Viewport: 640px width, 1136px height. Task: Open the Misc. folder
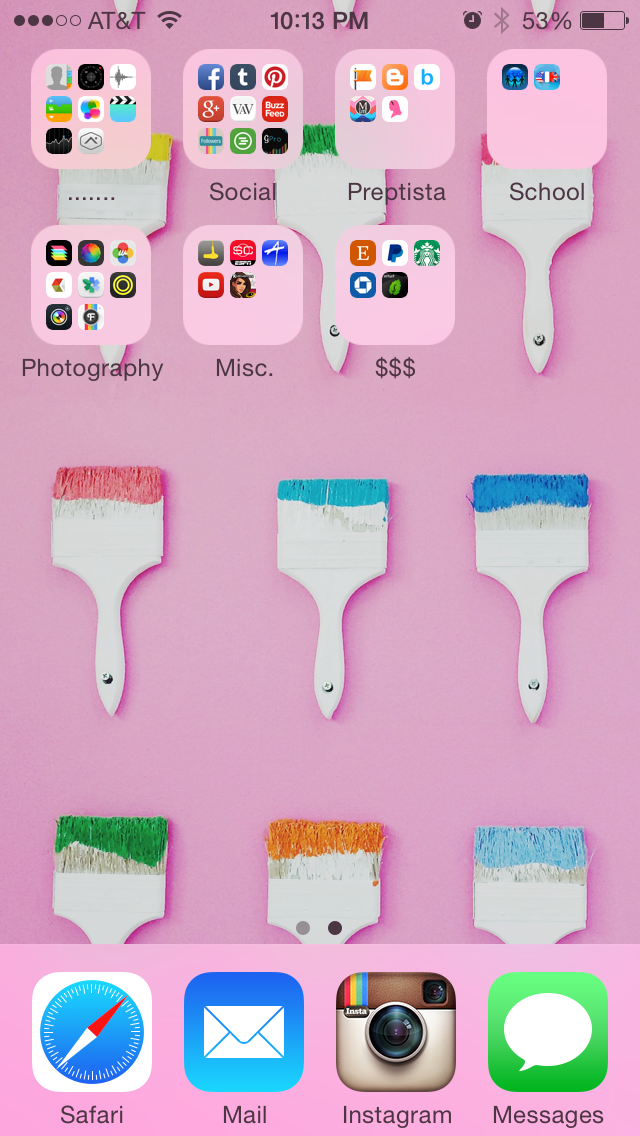pos(243,285)
